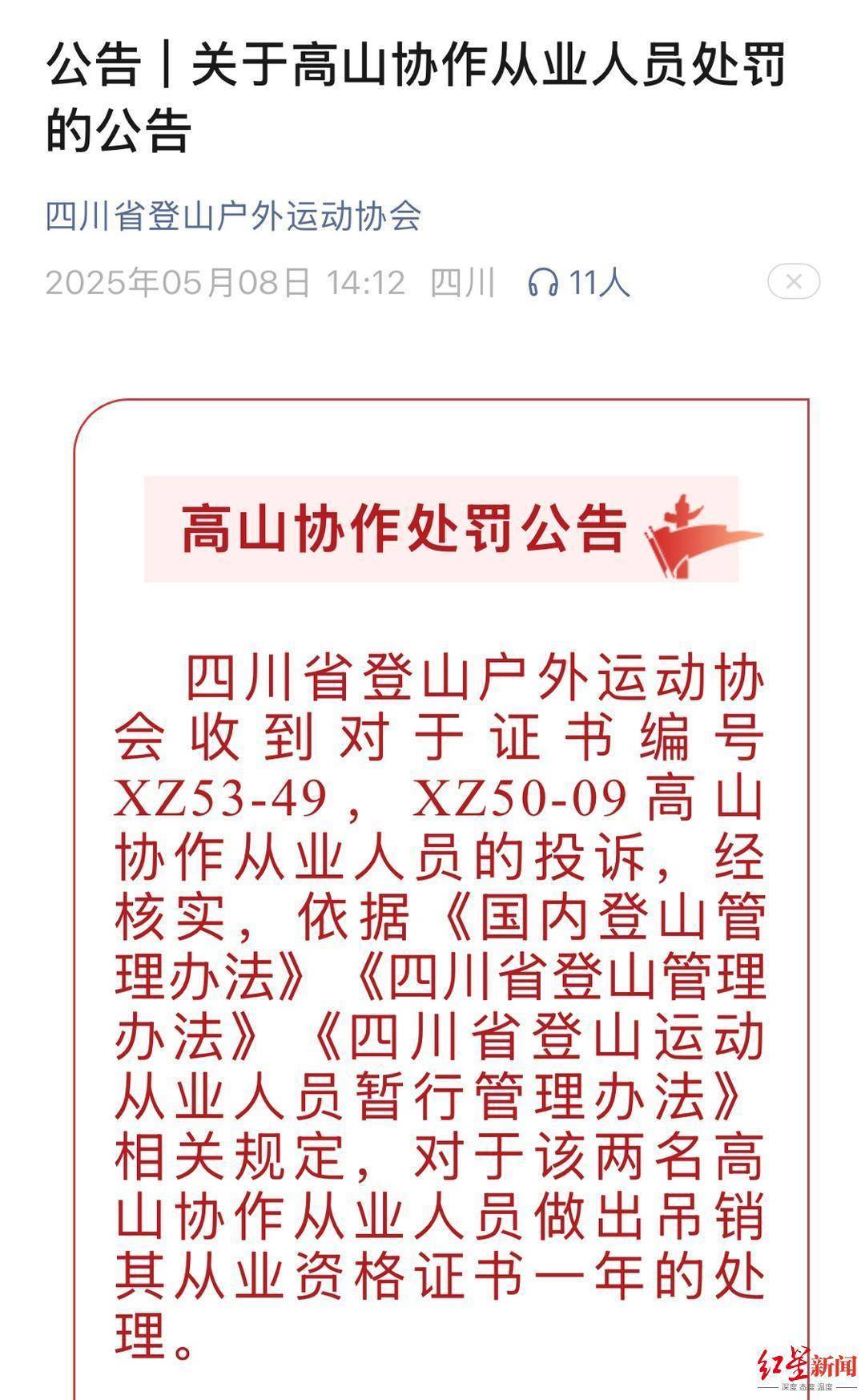Tap the × button beside the listener count

793,281
